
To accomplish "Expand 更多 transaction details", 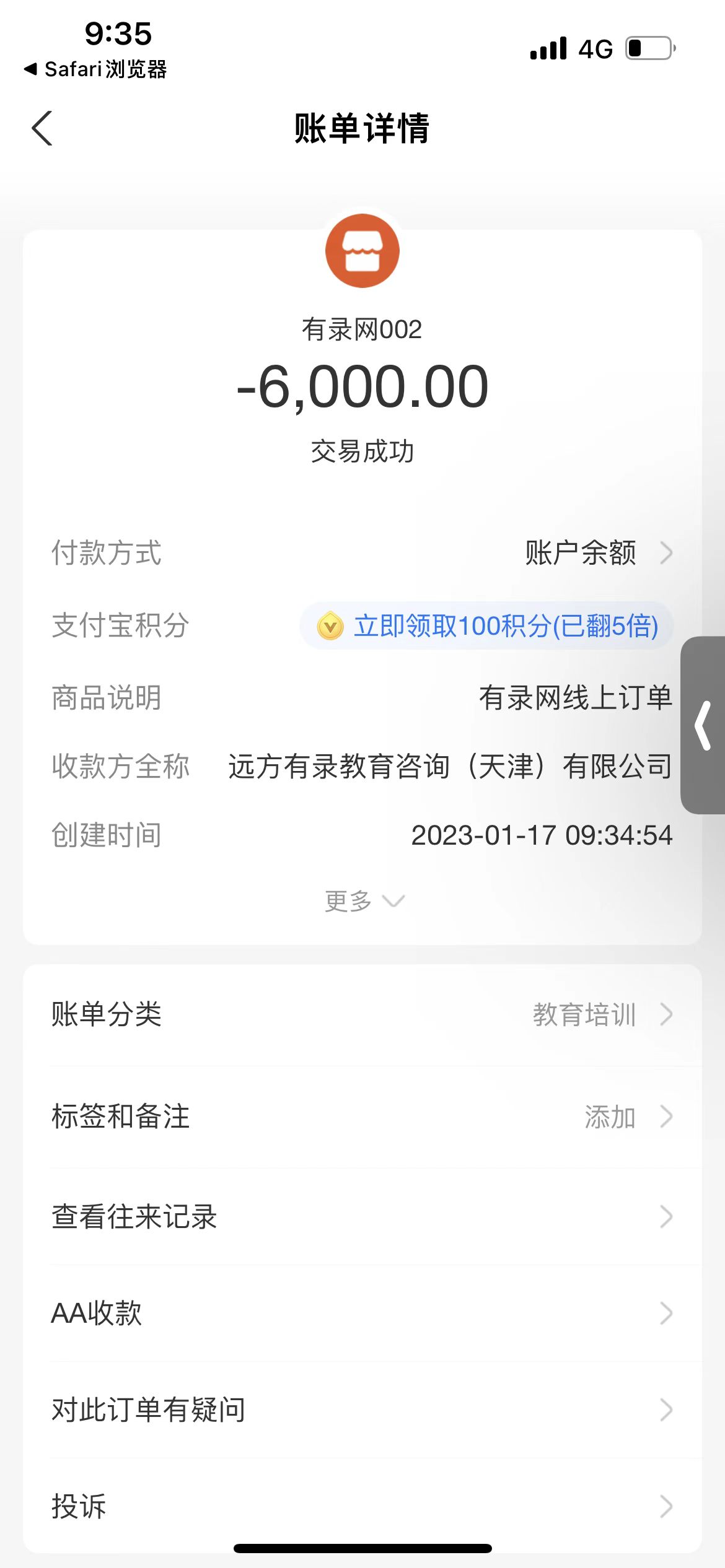I will tap(363, 901).
